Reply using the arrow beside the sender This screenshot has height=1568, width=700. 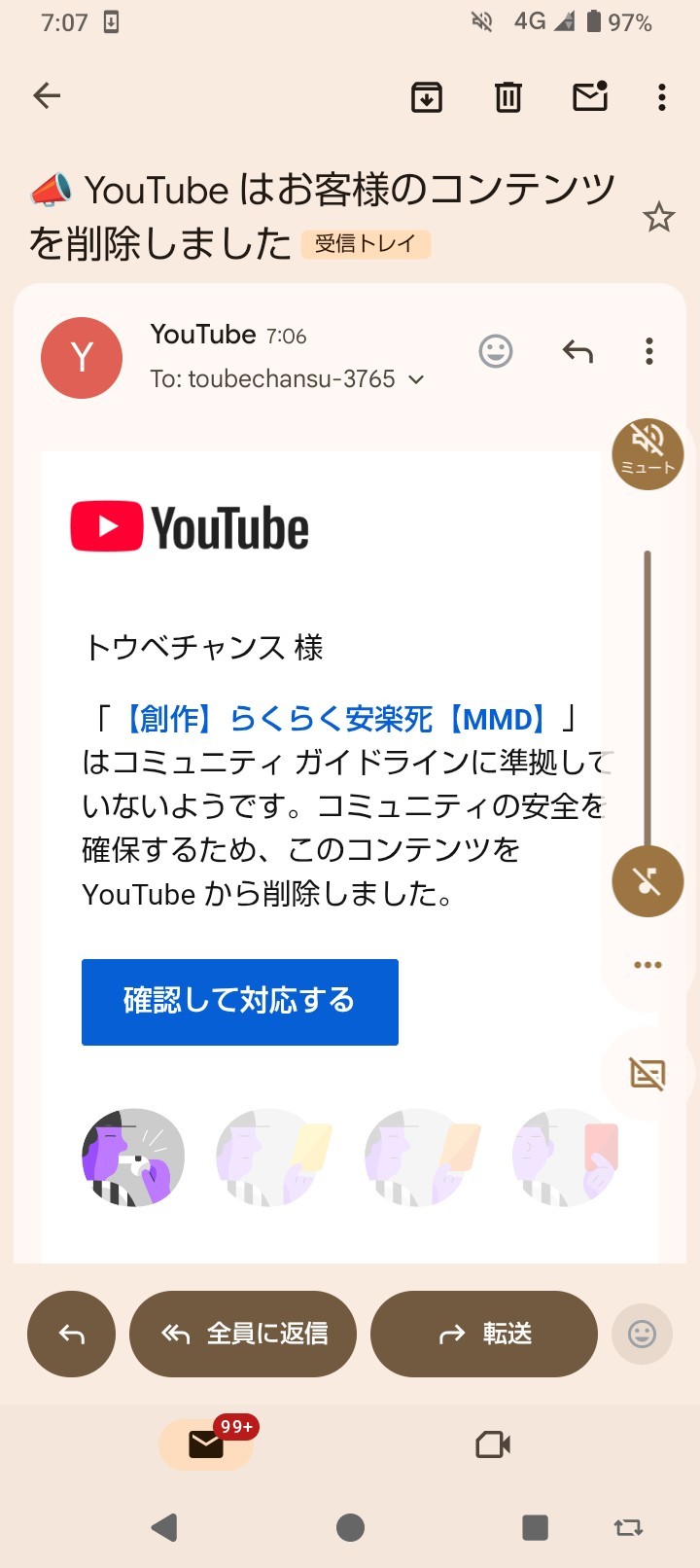[577, 351]
